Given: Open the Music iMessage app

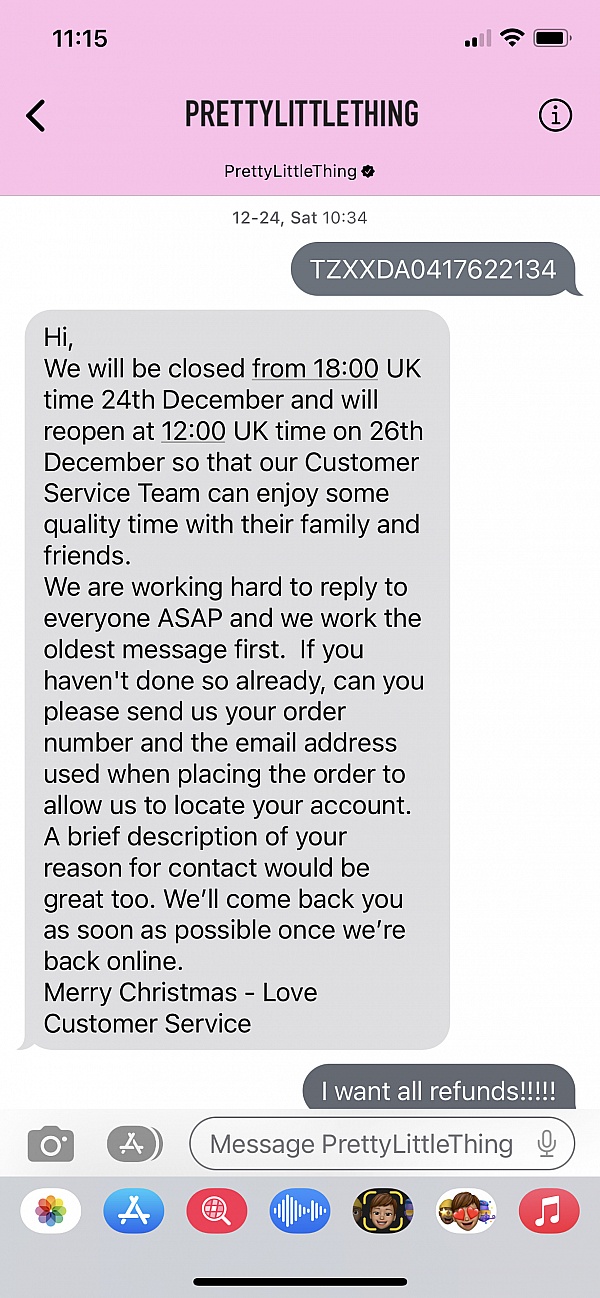Looking at the screenshot, I should pyautogui.click(x=549, y=1212).
